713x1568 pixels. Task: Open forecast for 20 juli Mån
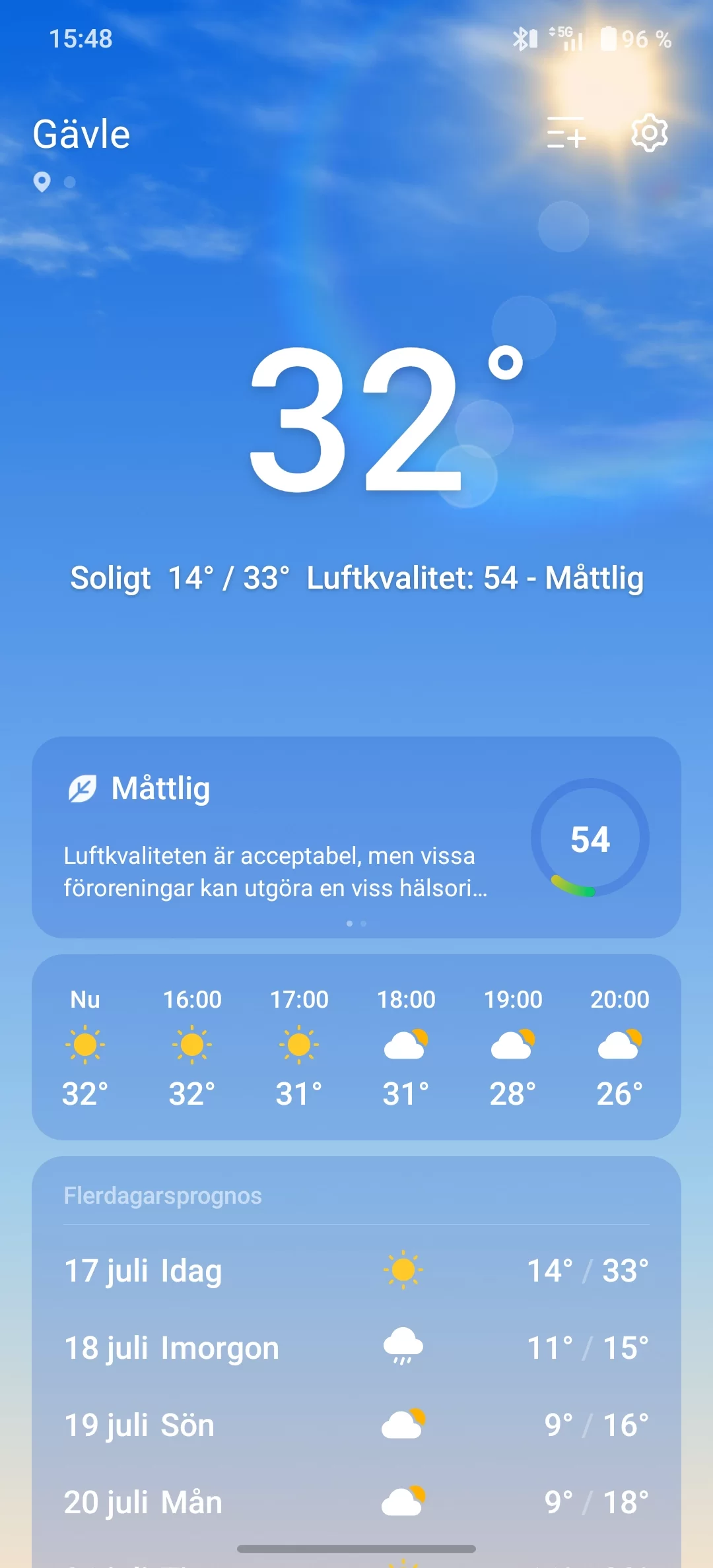356,1502
